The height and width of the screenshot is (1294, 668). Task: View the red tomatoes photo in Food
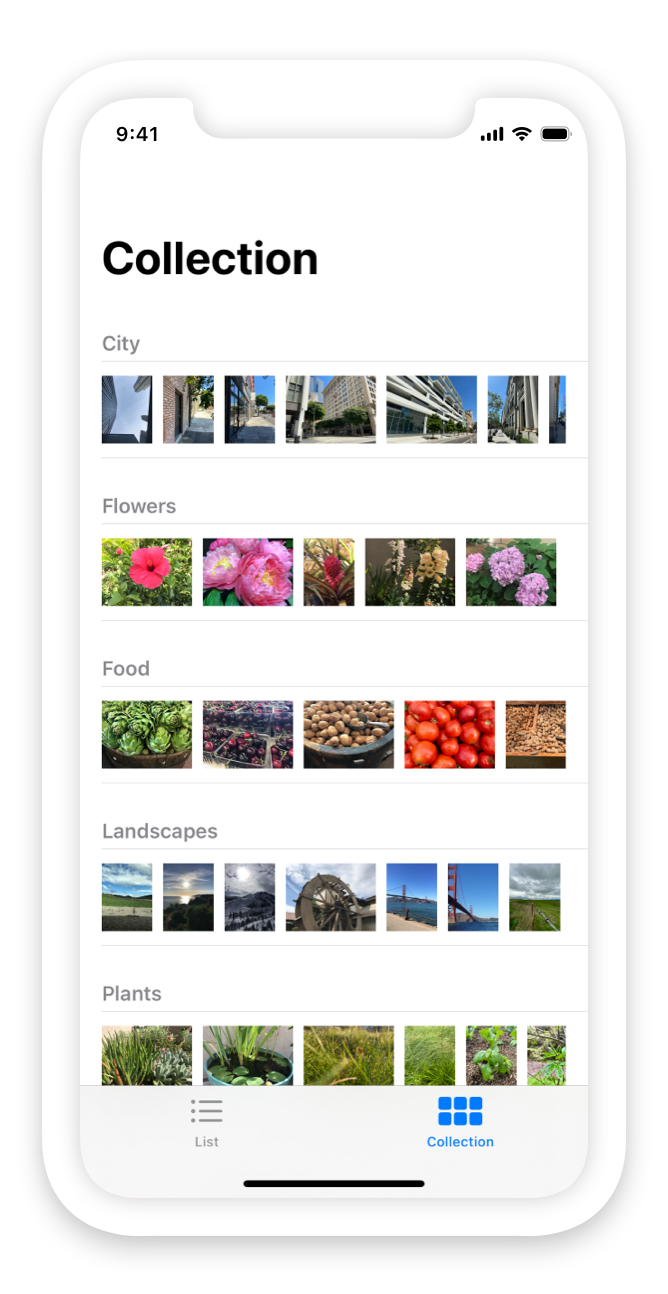[450, 734]
